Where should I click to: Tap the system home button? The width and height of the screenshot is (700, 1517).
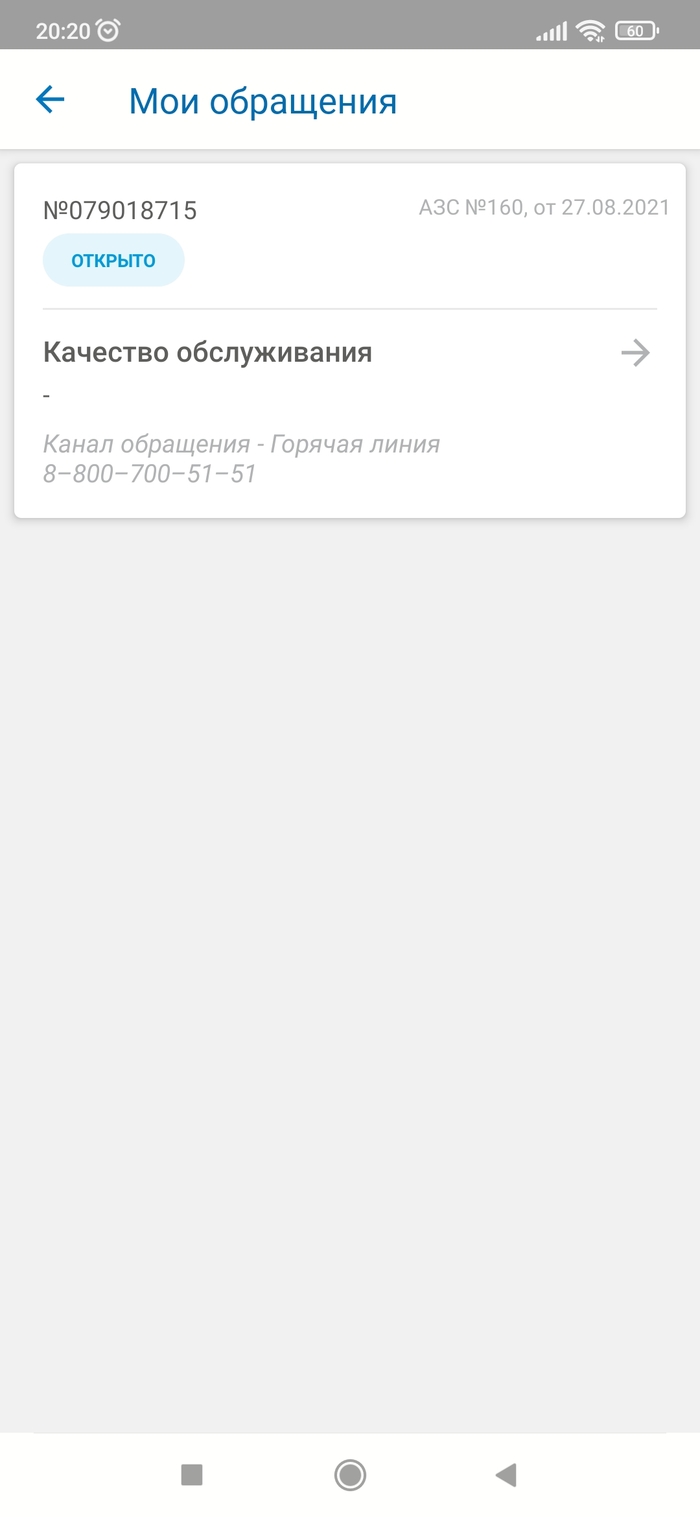(x=350, y=1474)
